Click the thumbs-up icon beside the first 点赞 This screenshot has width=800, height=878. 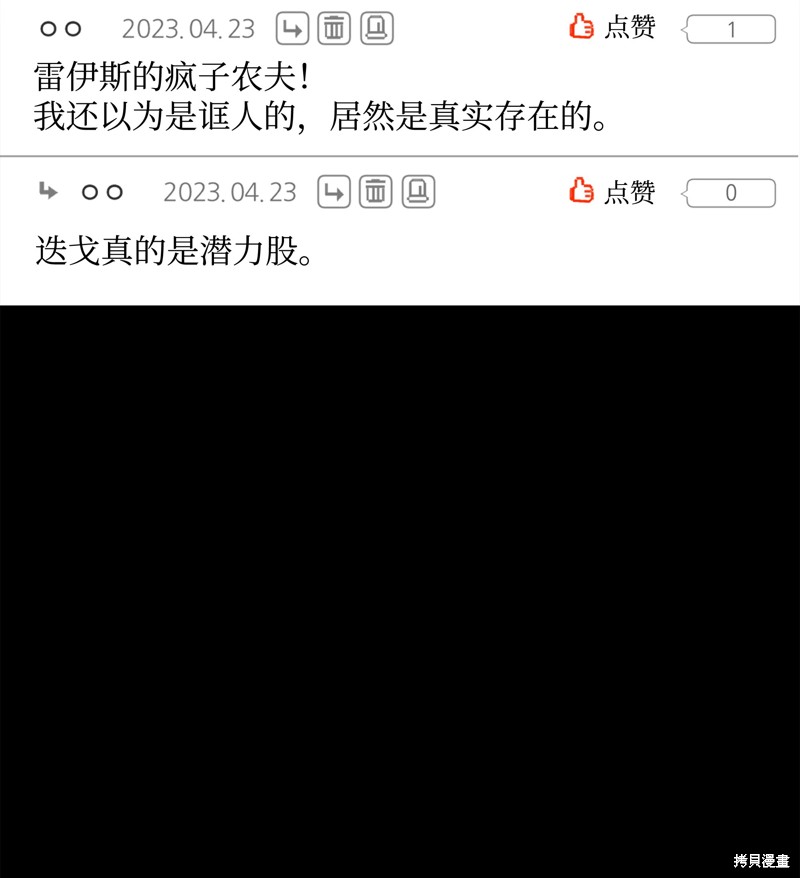(x=580, y=28)
